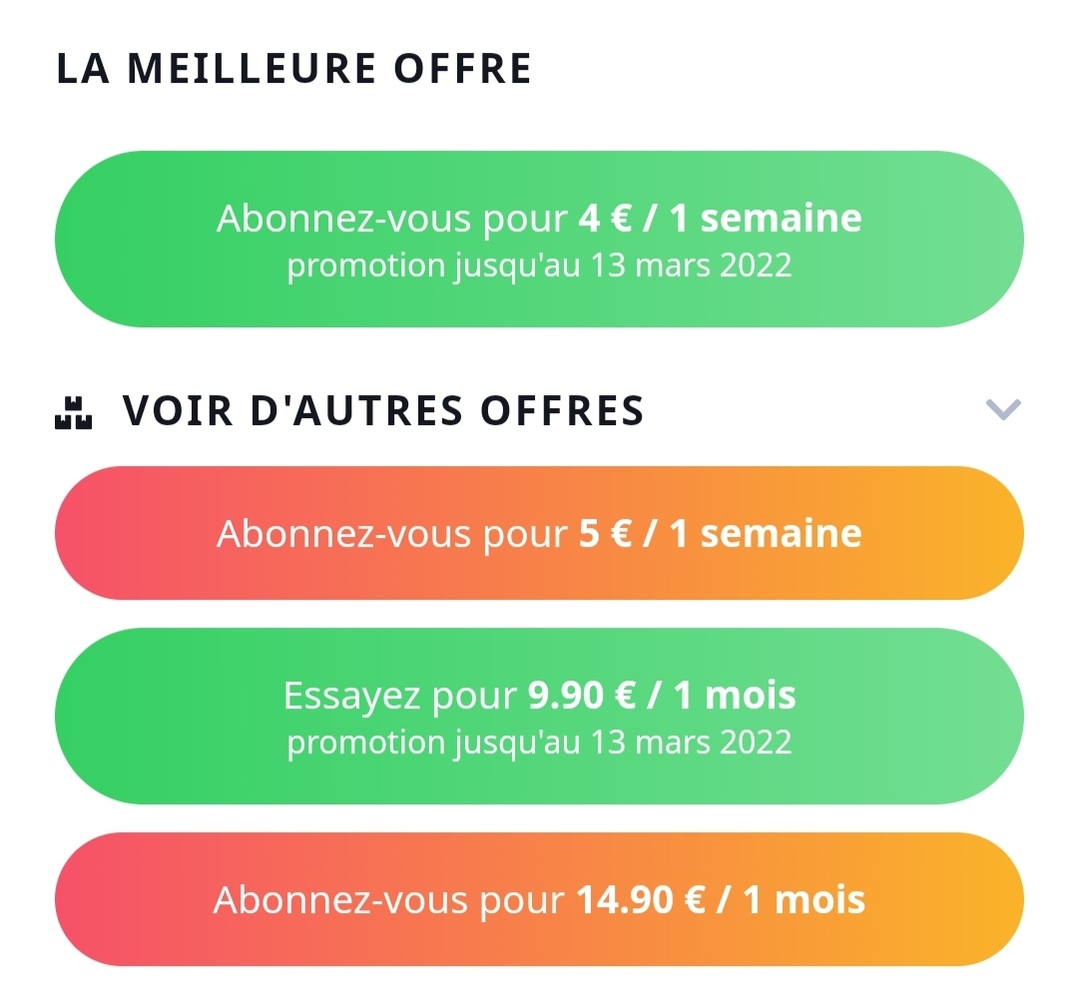This screenshot has height=1000, width=1078.
Task: Try the 9.90 € / 1 mois offer
Action: pyautogui.click(x=539, y=716)
